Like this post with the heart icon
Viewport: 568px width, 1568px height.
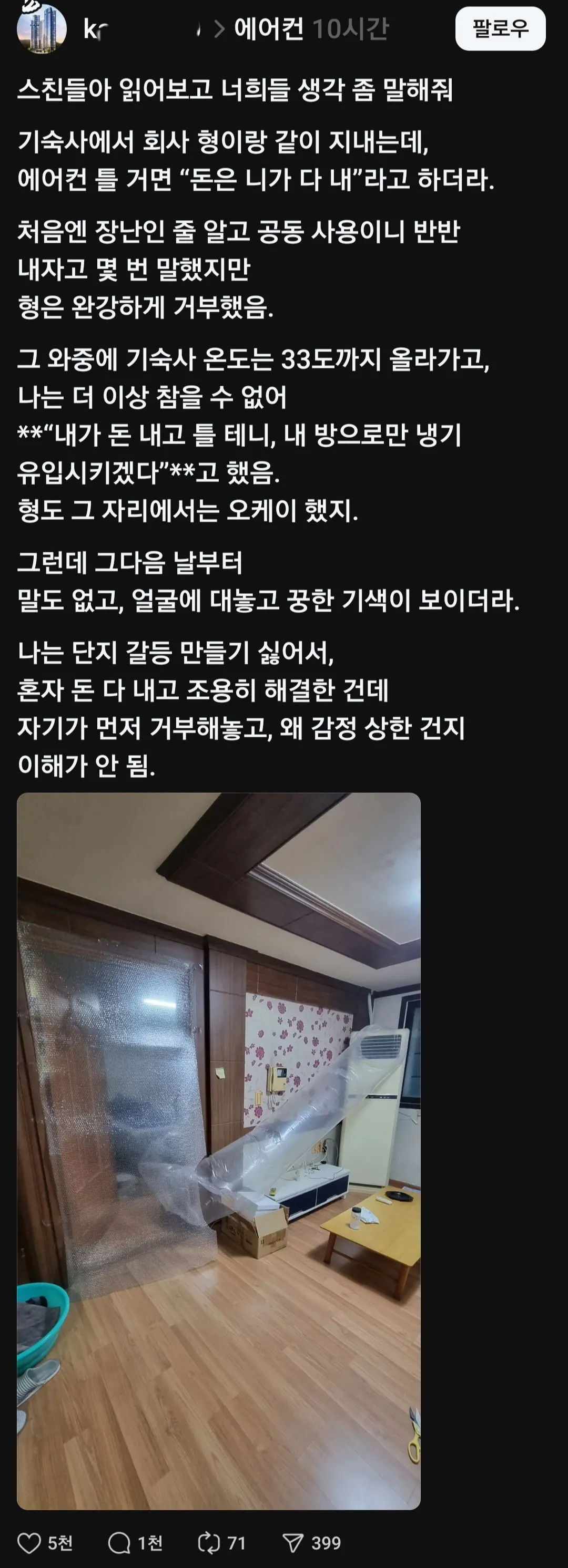tap(29, 1543)
